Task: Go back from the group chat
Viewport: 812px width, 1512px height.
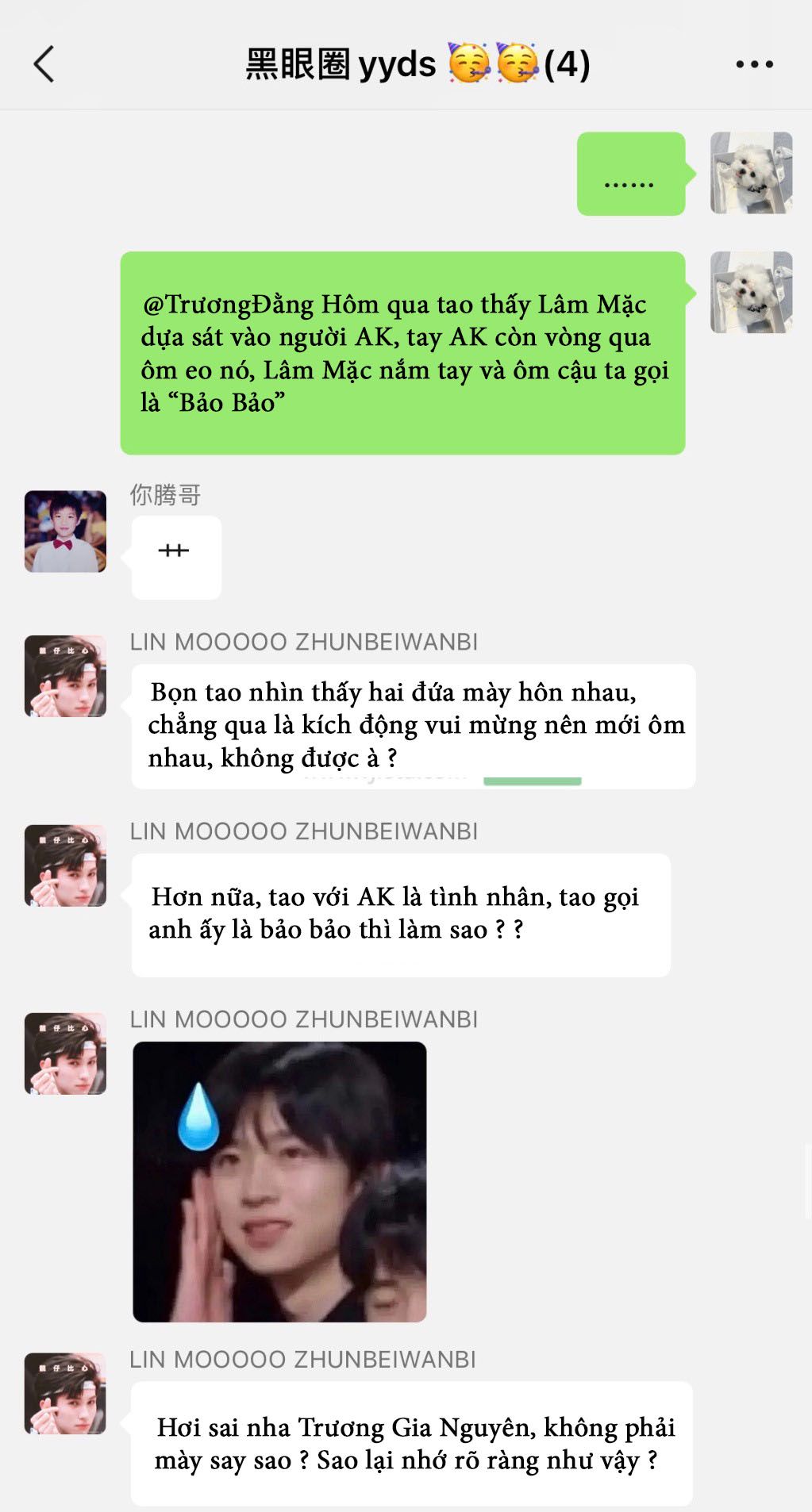Action: (44, 64)
